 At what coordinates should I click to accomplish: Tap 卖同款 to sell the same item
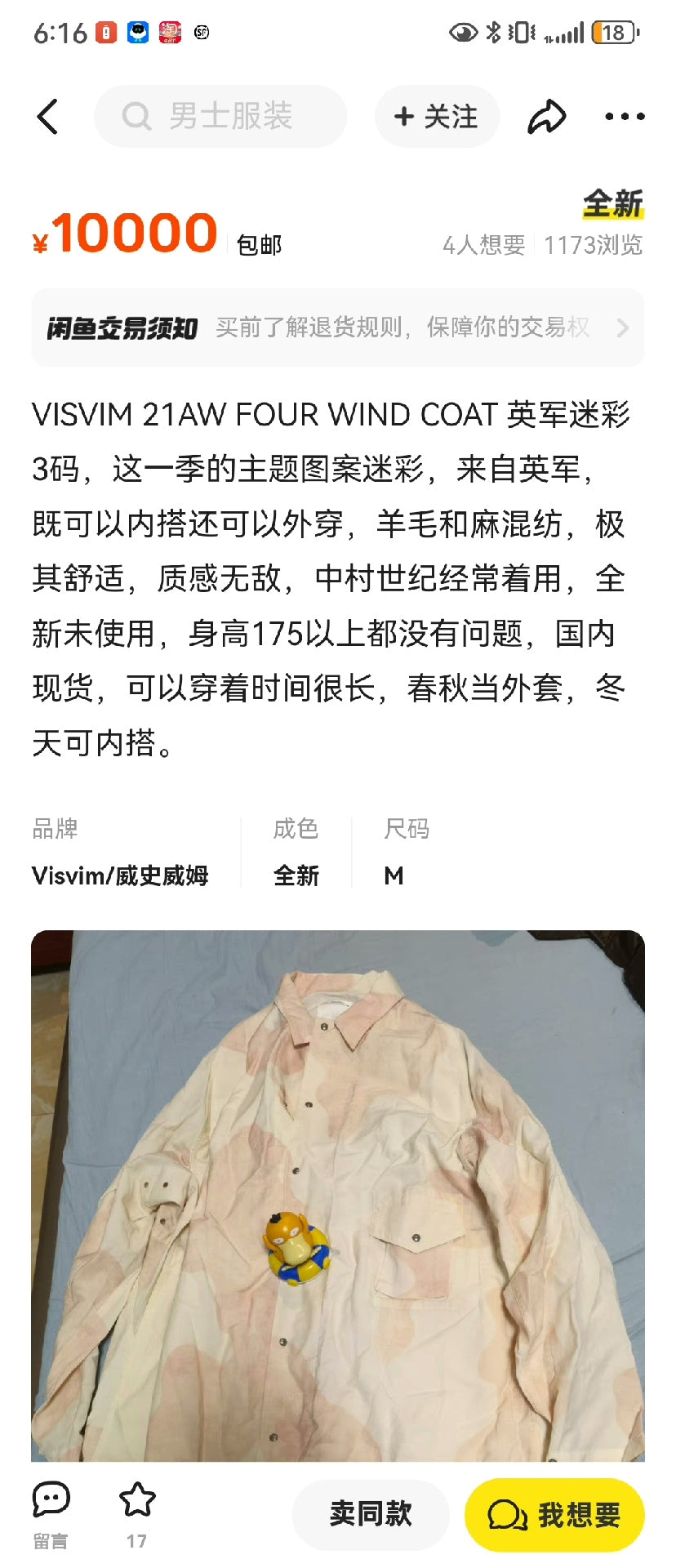point(371,1514)
